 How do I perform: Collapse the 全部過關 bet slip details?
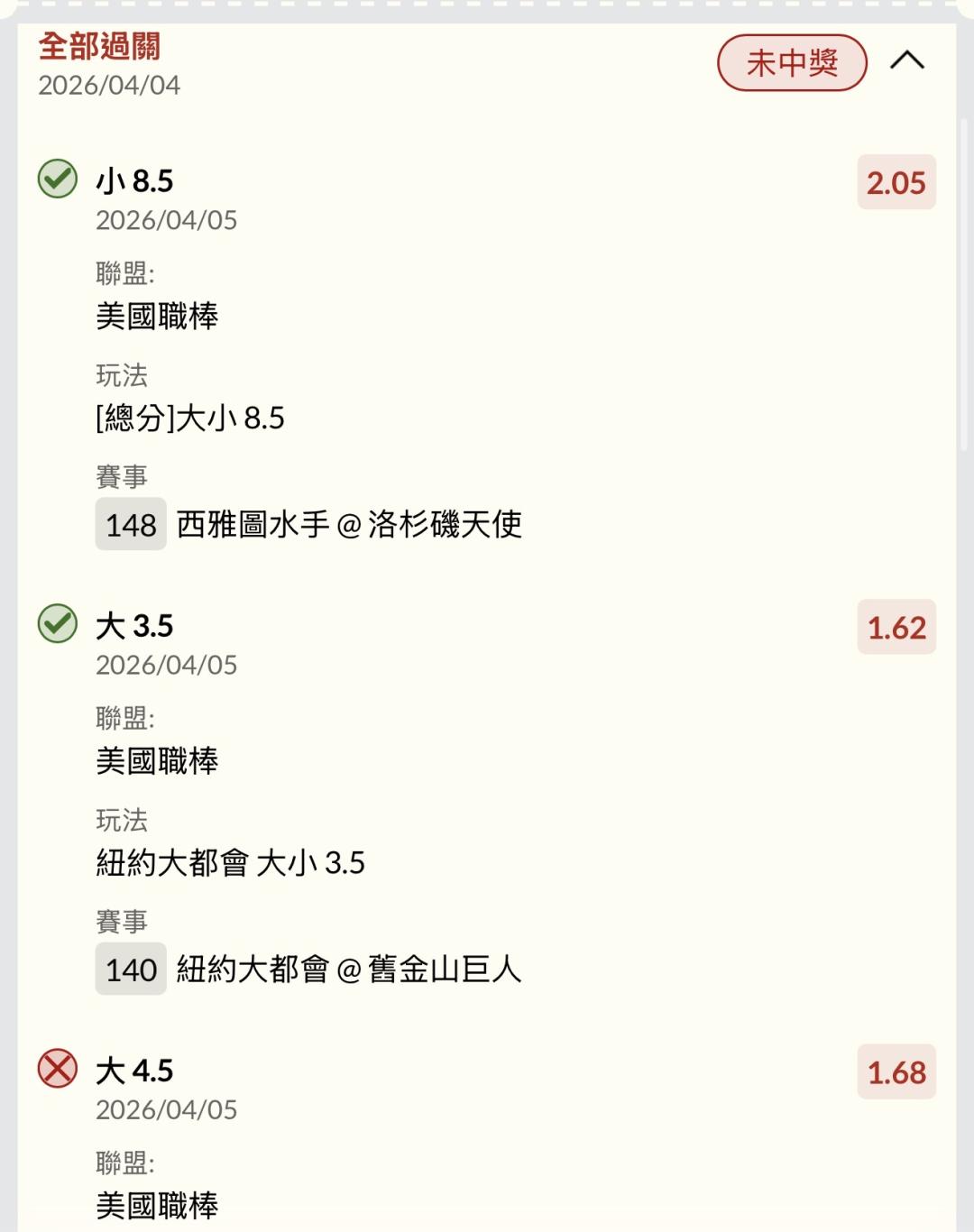pyautogui.click(x=906, y=61)
